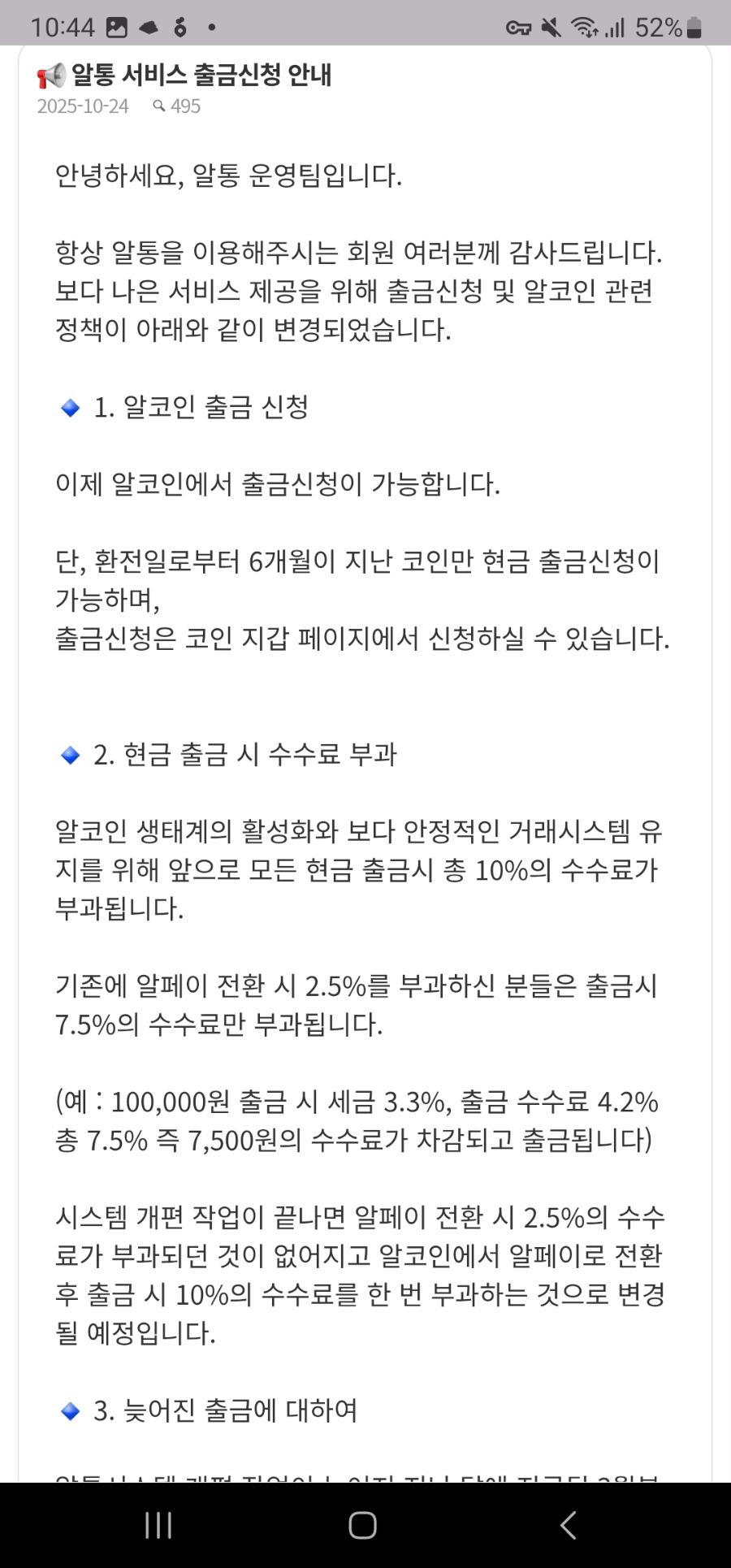Go to the home screen
The height and width of the screenshot is (1568, 731).
pyautogui.click(x=362, y=1525)
